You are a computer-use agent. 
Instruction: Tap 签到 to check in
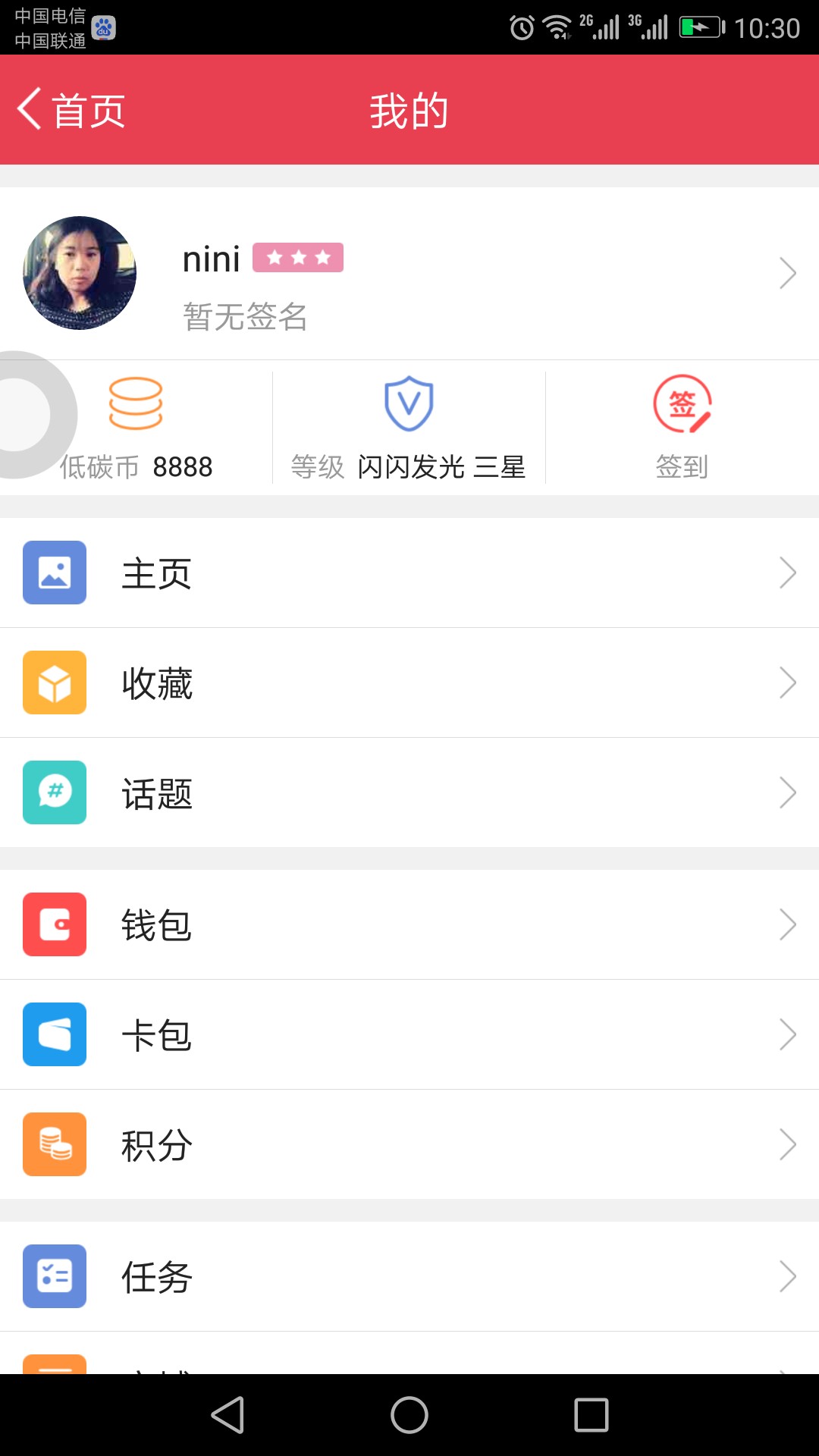[x=682, y=428]
